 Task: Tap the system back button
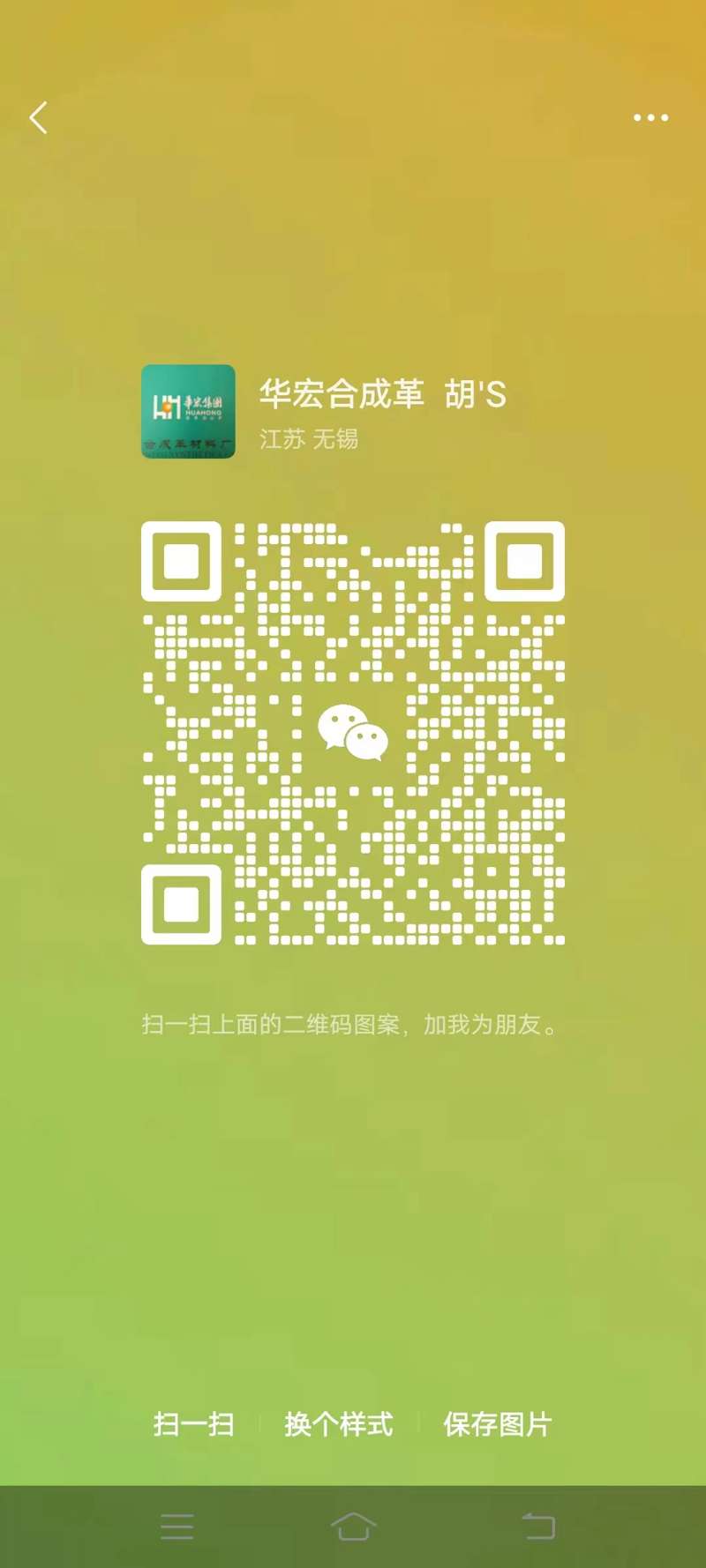click(537, 1527)
